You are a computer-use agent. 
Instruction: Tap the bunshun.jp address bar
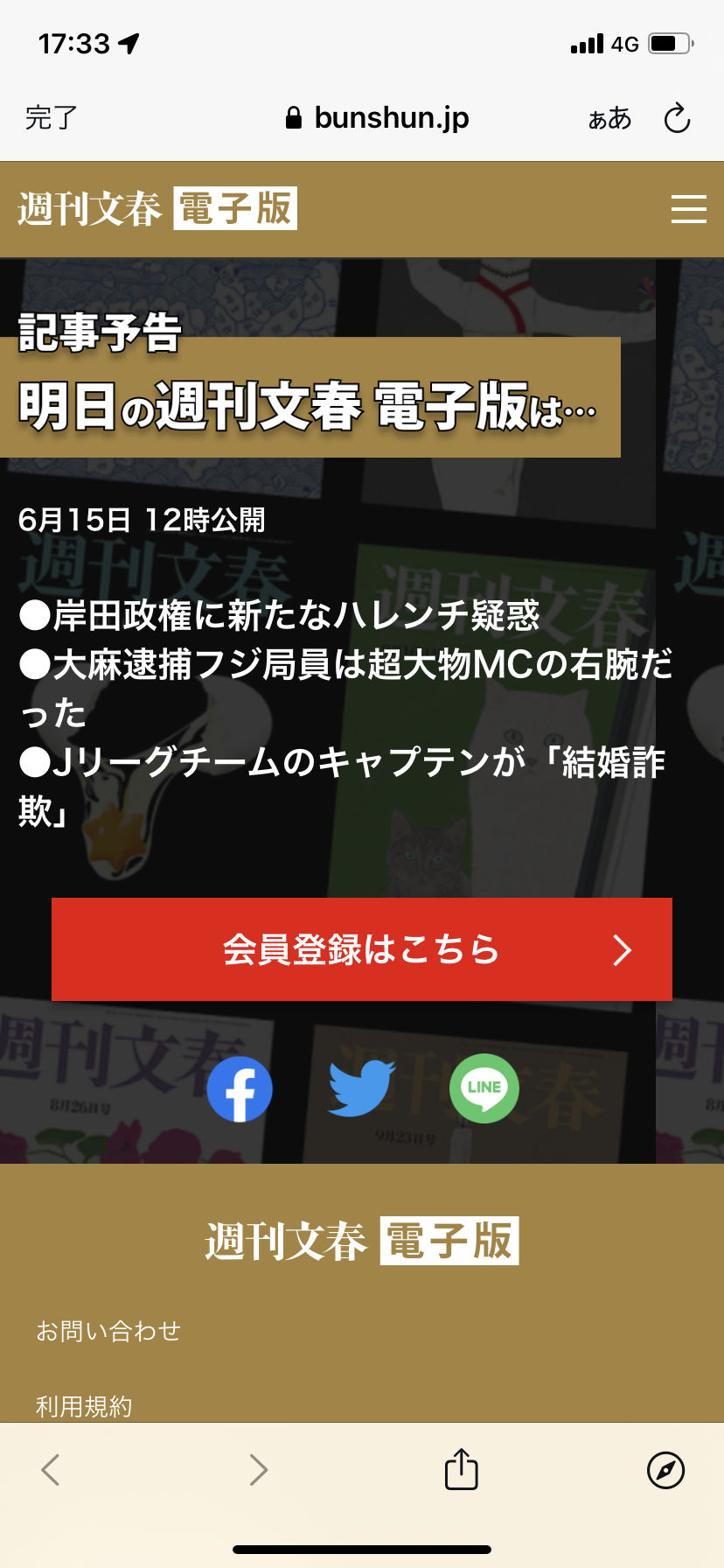[378, 117]
